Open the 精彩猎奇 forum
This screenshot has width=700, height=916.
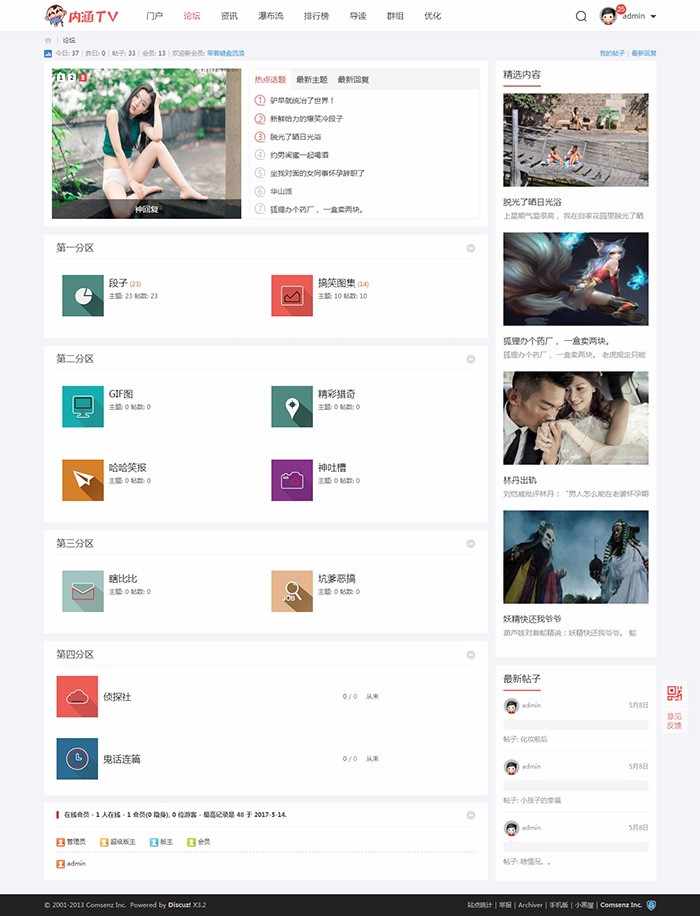(x=336, y=394)
